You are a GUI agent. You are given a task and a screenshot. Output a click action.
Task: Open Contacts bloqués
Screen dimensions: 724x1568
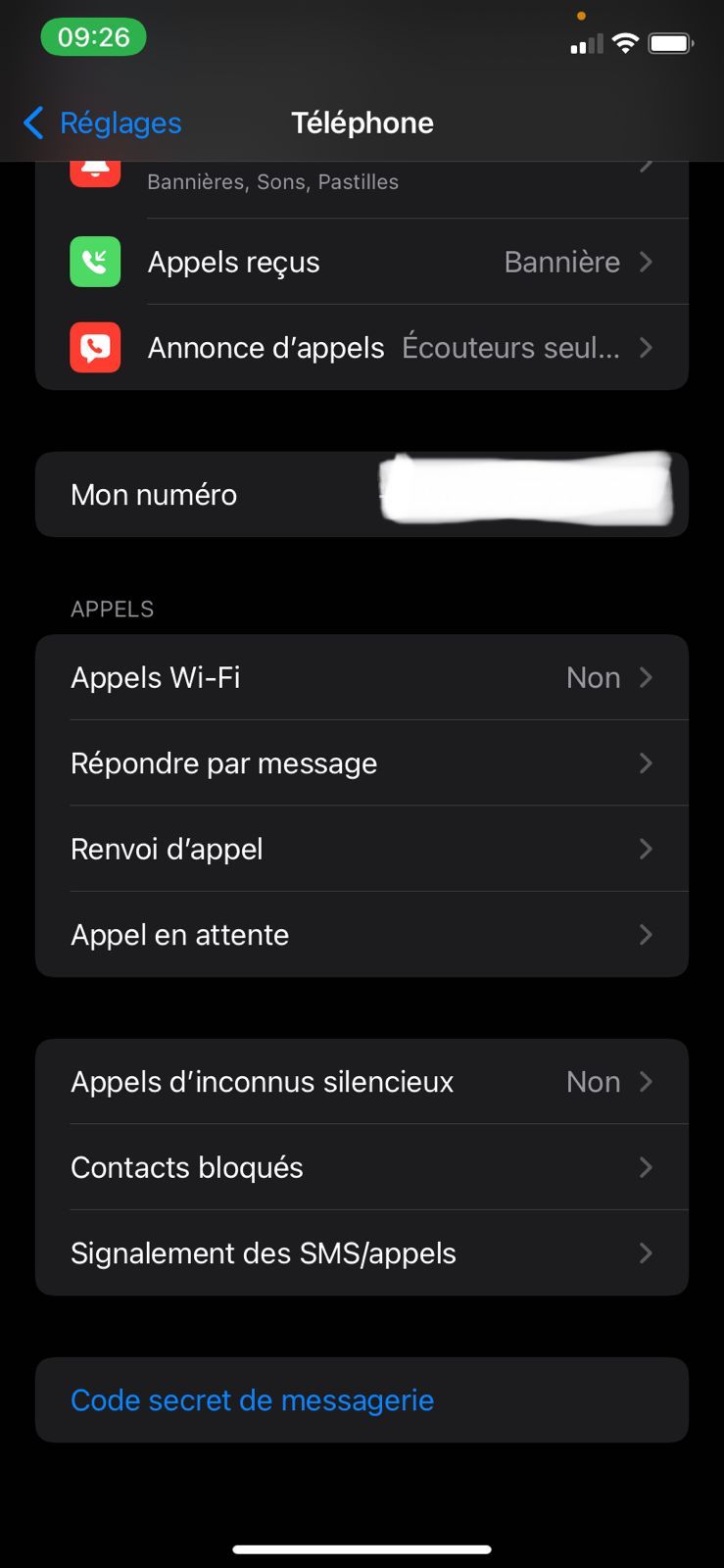point(362,1167)
